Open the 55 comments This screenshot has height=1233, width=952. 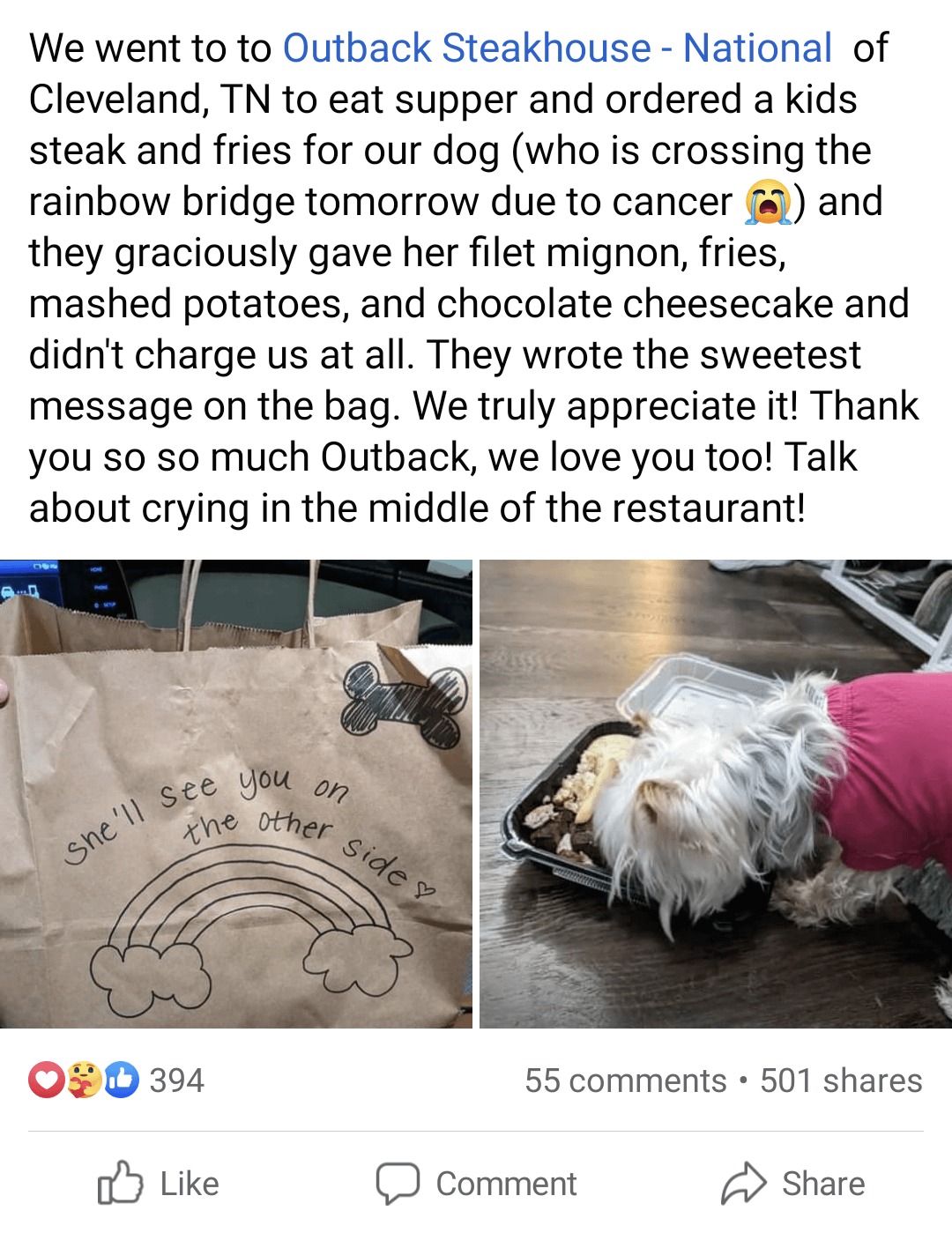(x=625, y=1081)
